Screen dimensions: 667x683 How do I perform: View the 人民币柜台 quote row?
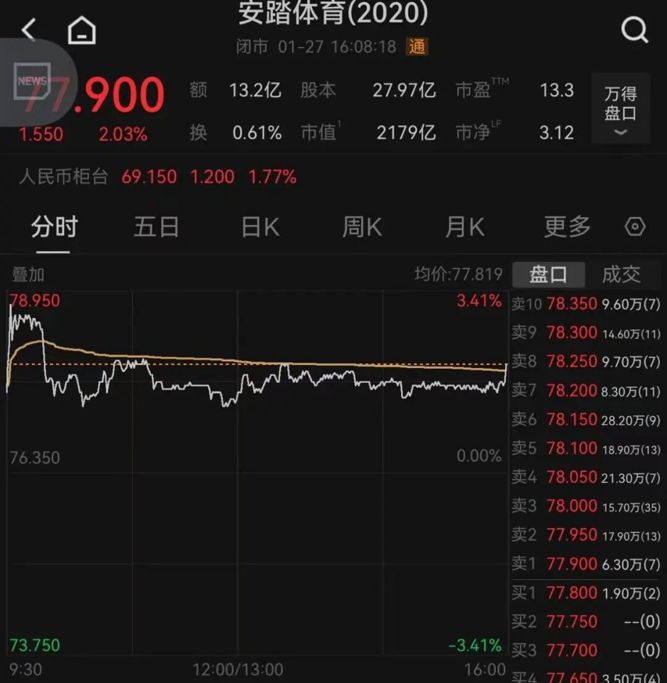[x=158, y=177]
